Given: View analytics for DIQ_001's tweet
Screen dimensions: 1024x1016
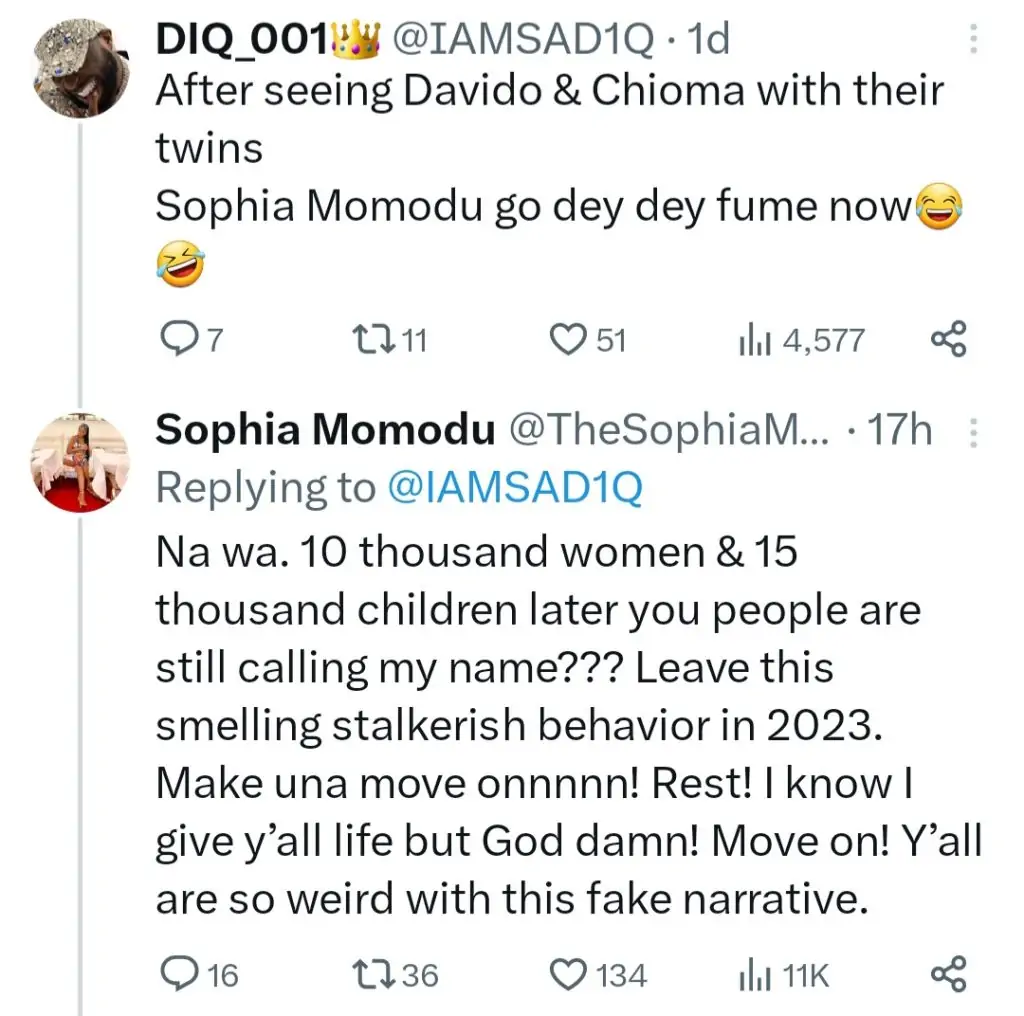Looking at the screenshot, I should point(752,340).
